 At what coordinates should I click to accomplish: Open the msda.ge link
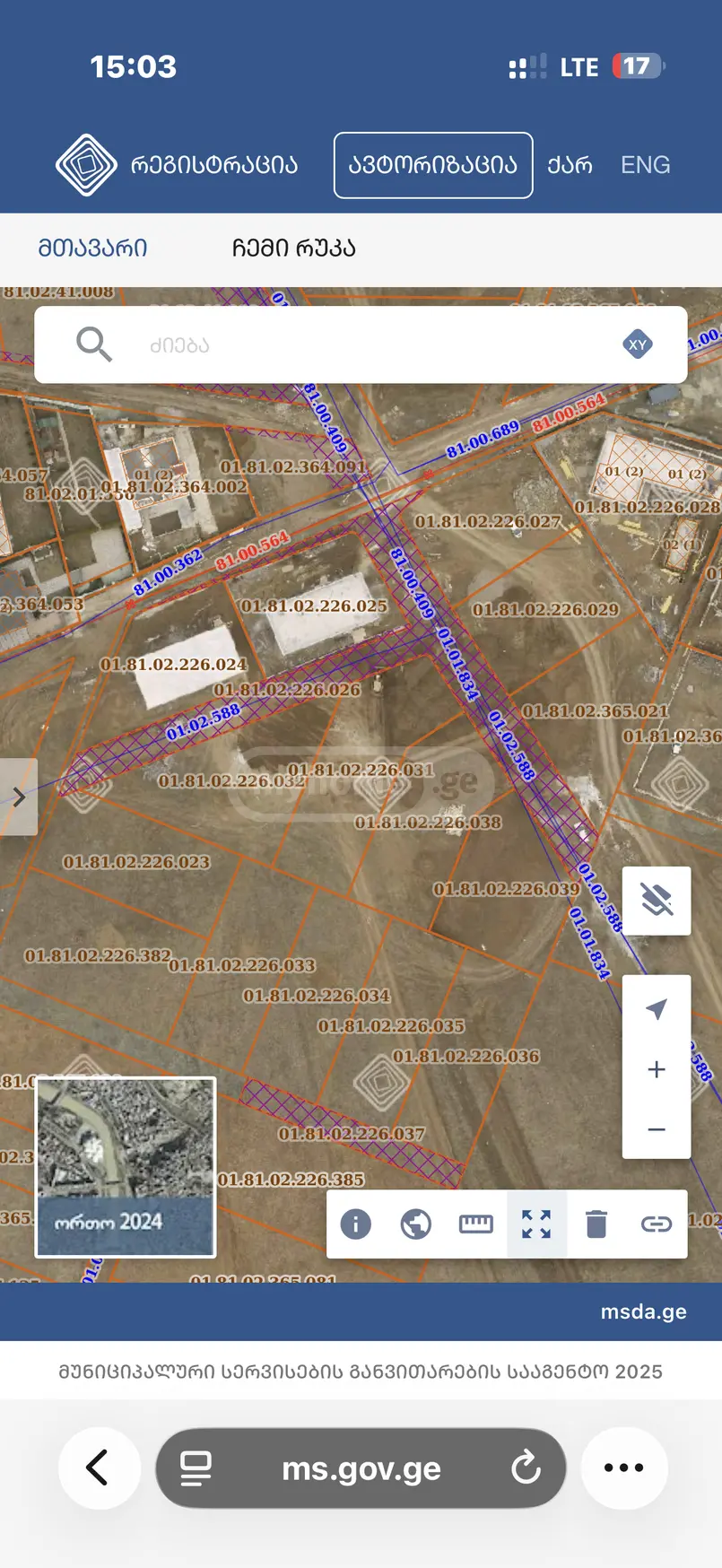coord(643,1311)
